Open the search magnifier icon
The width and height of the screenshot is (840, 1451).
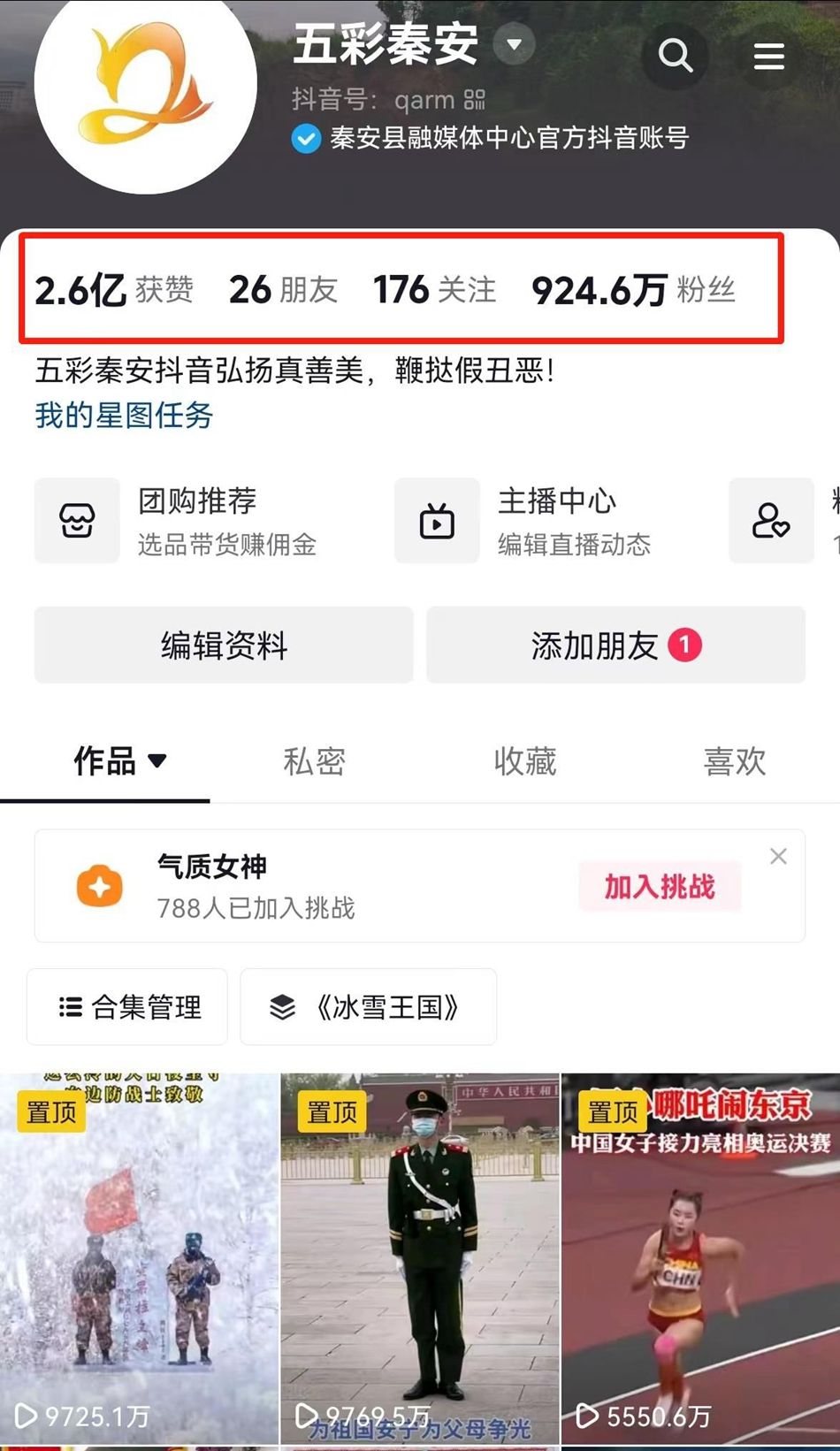point(675,56)
